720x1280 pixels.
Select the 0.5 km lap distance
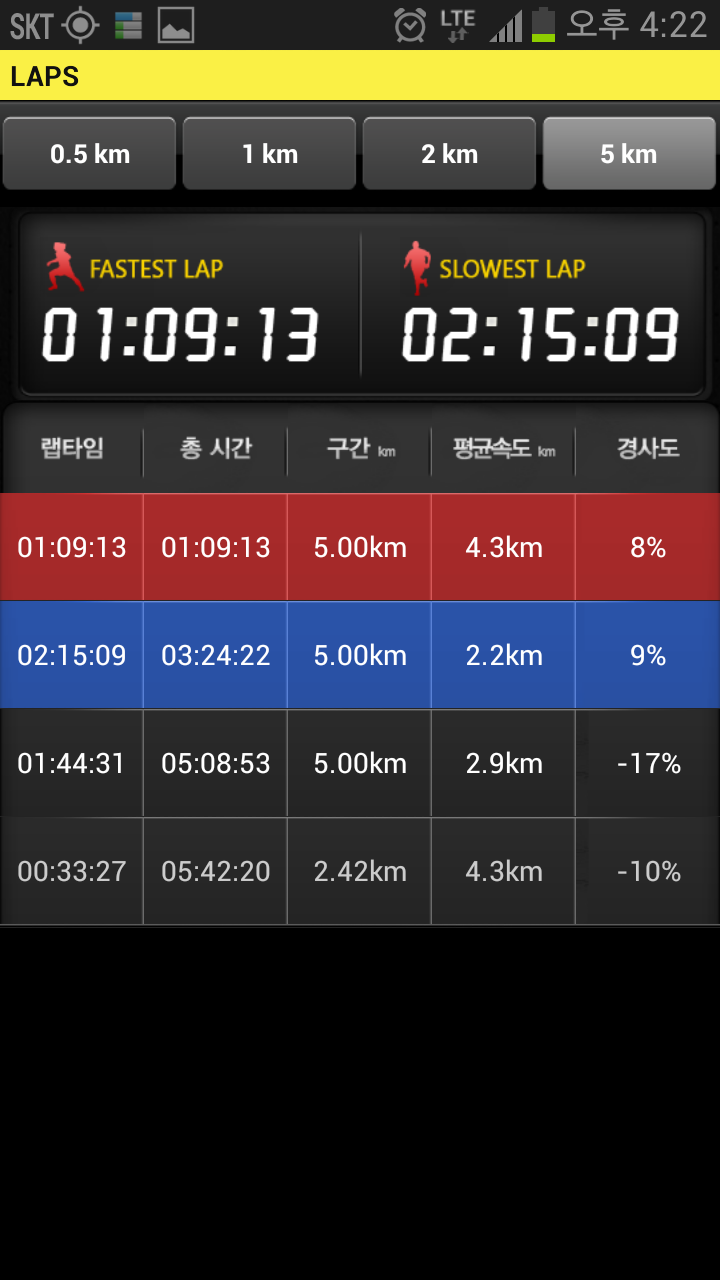90,154
